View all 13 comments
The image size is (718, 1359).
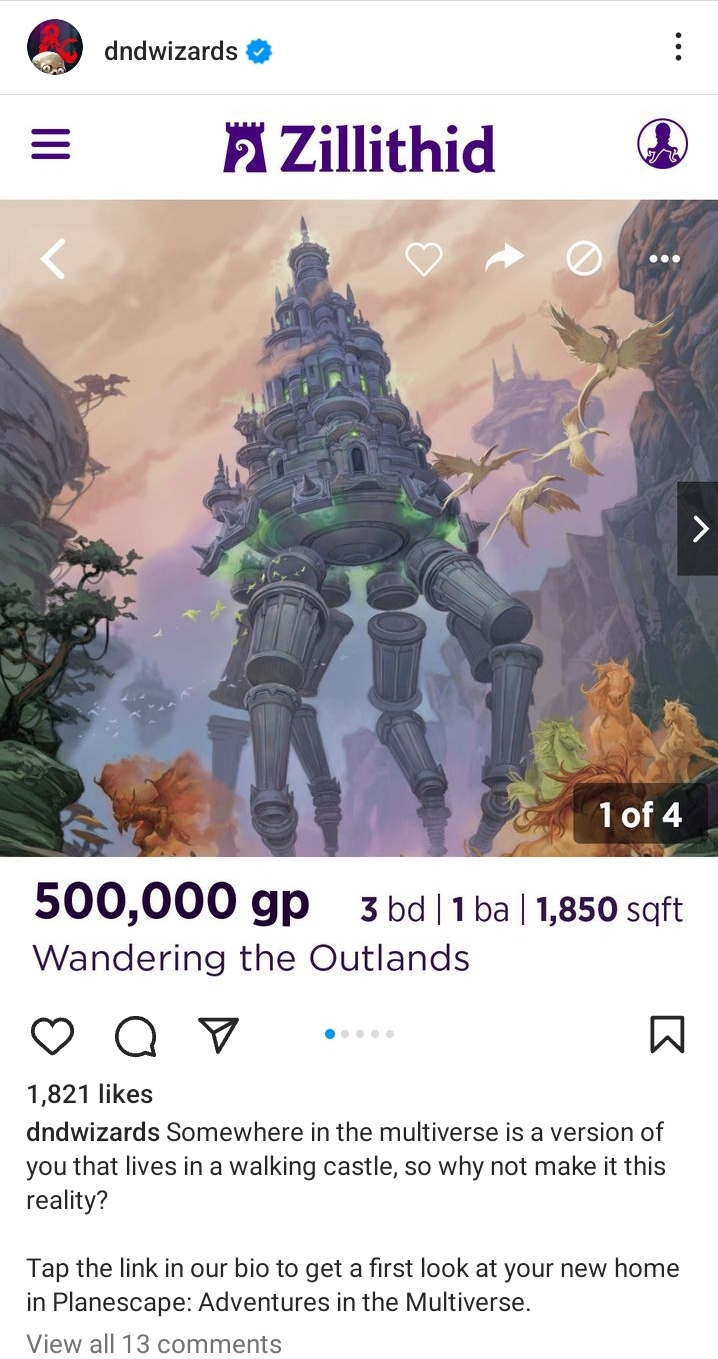[154, 1343]
